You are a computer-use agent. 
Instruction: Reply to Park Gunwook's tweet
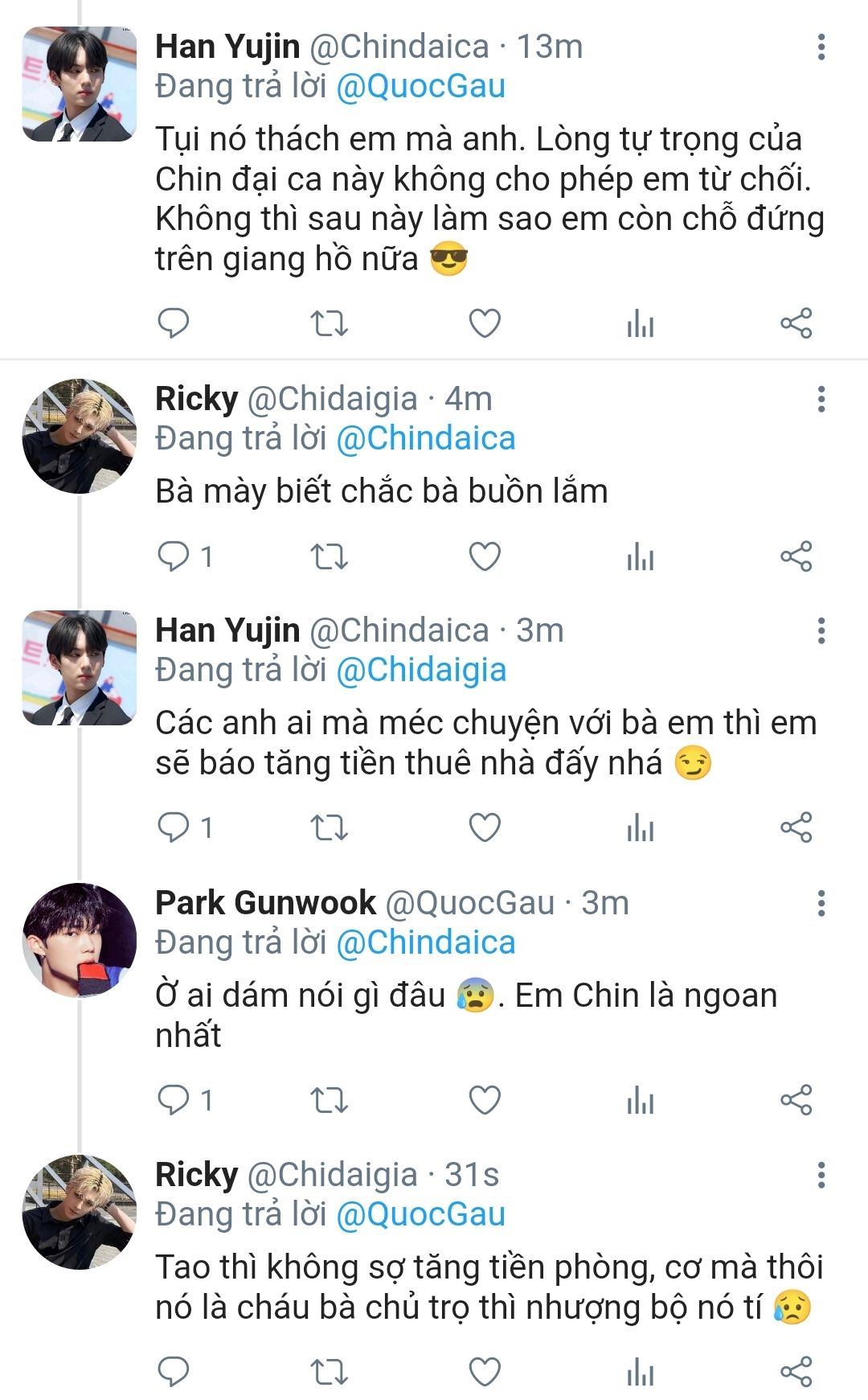click(x=173, y=1099)
